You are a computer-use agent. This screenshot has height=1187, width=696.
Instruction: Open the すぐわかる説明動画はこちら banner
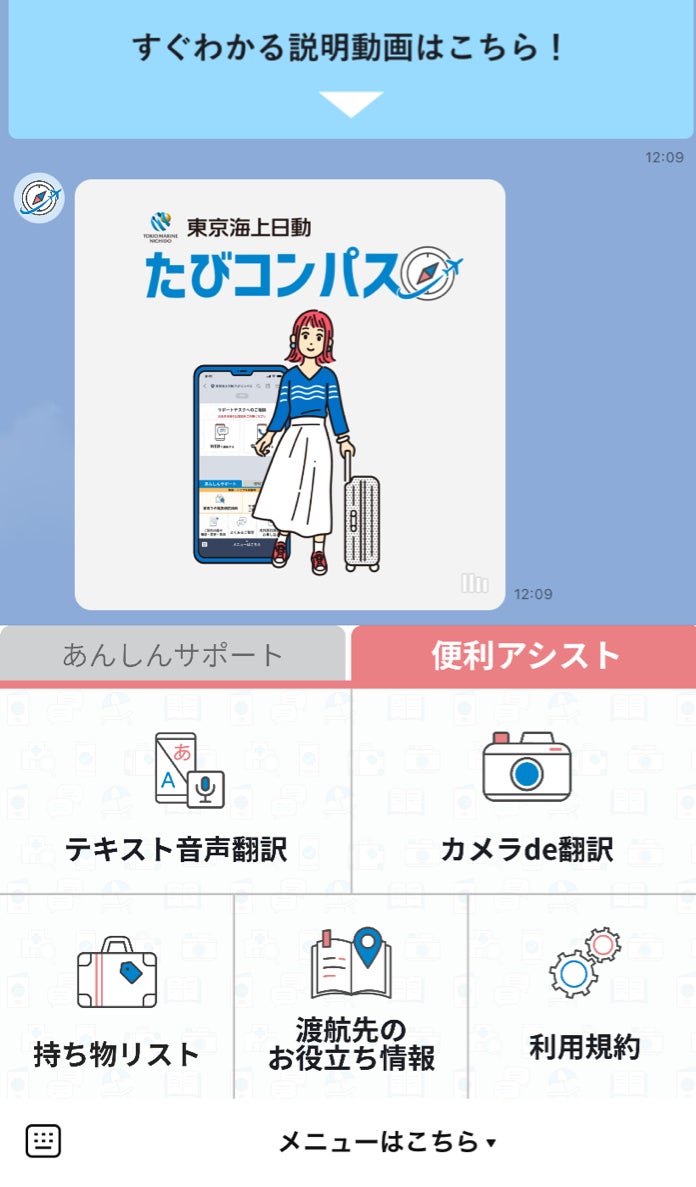[348, 66]
